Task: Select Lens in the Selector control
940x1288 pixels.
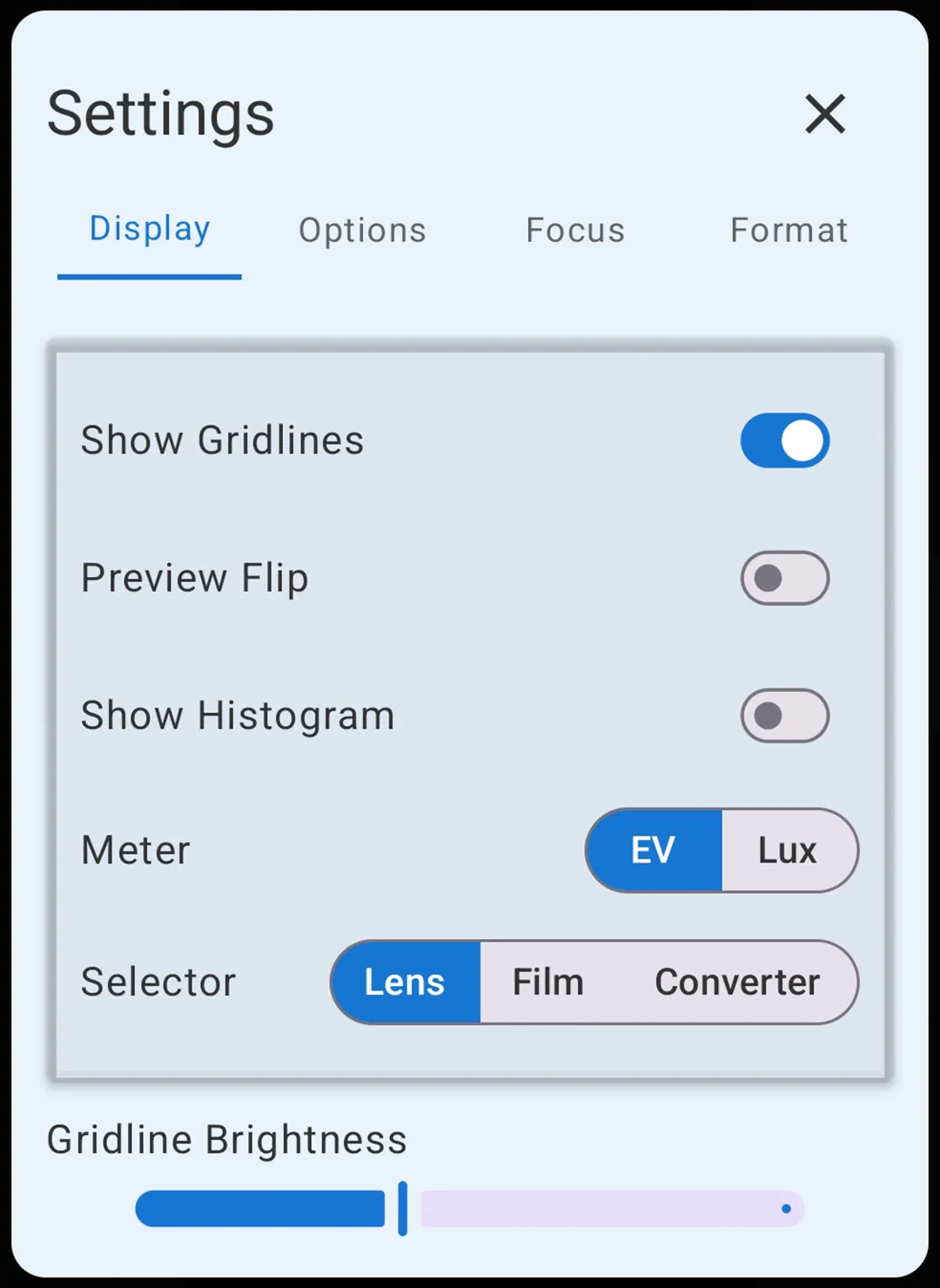Action: tap(406, 982)
